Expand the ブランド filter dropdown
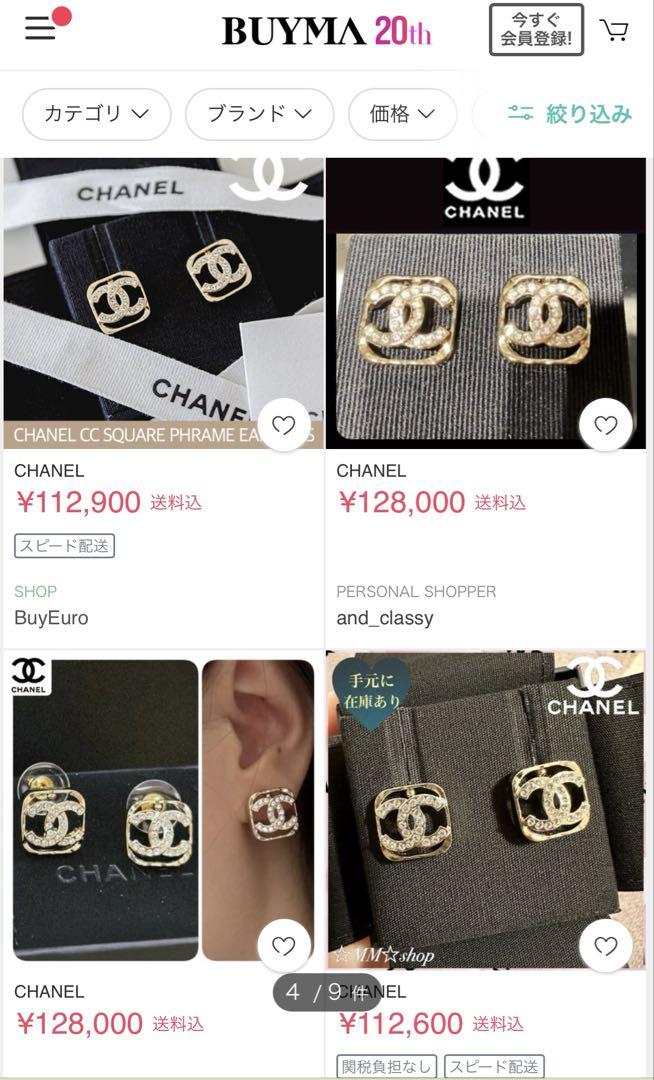Viewport: 654px width, 1080px height. click(x=260, y=114)
